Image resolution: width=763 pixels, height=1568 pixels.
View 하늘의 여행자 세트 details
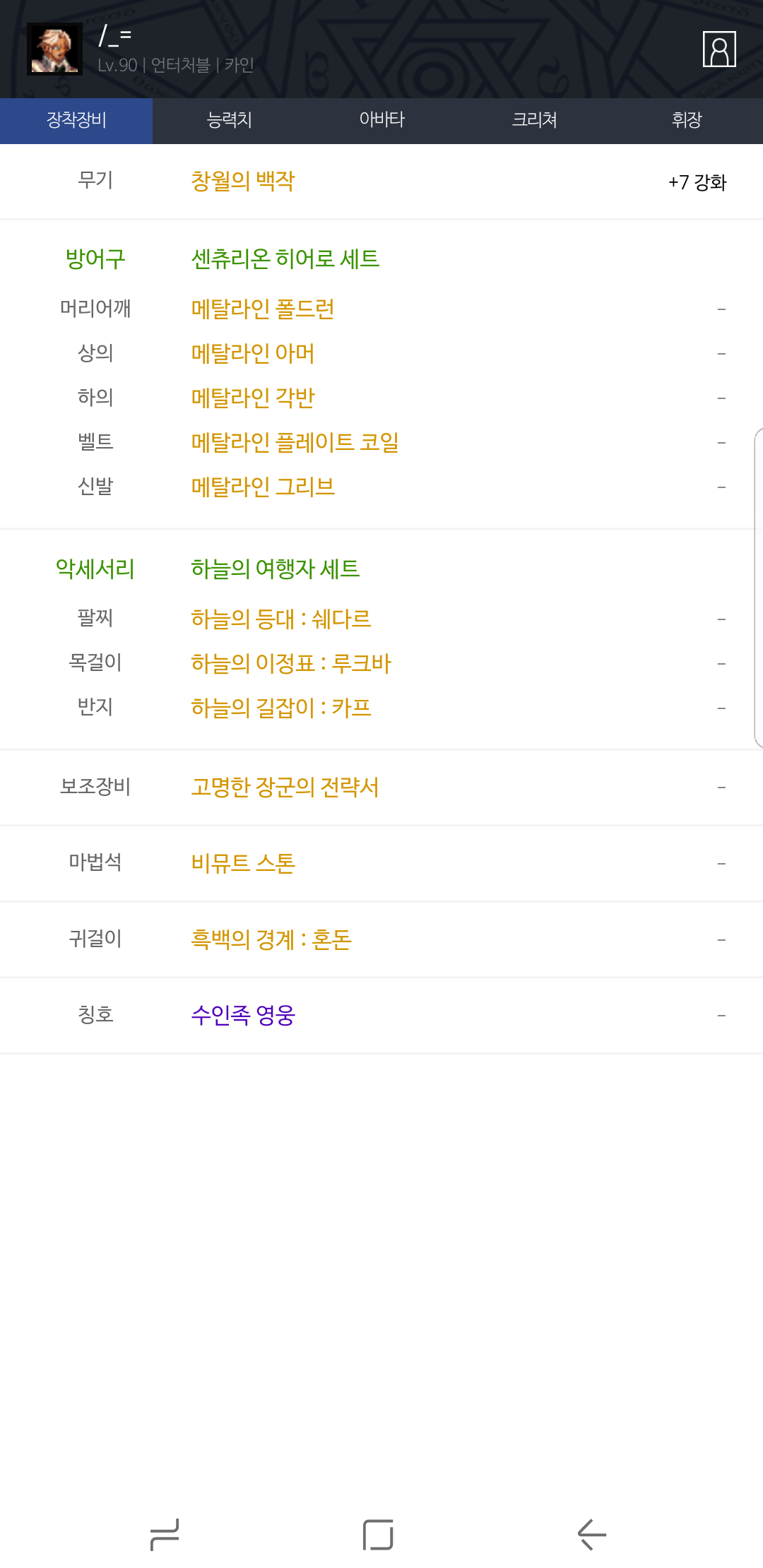pyautogui.click(x=276, y=569)
